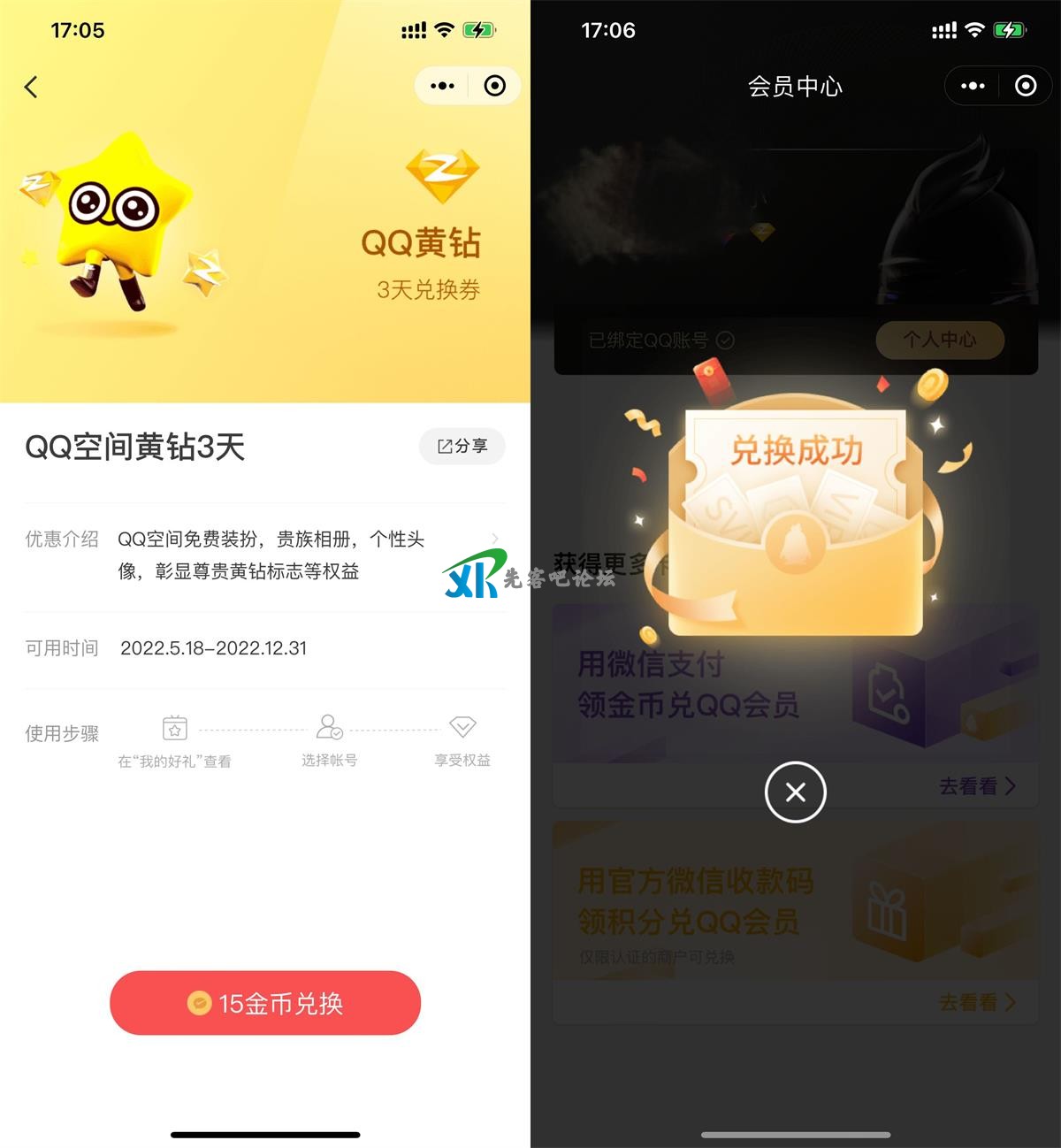1061x1148 pixels.
Task: Dismiss the 兑换成功 popup
Action: point(795,792)
